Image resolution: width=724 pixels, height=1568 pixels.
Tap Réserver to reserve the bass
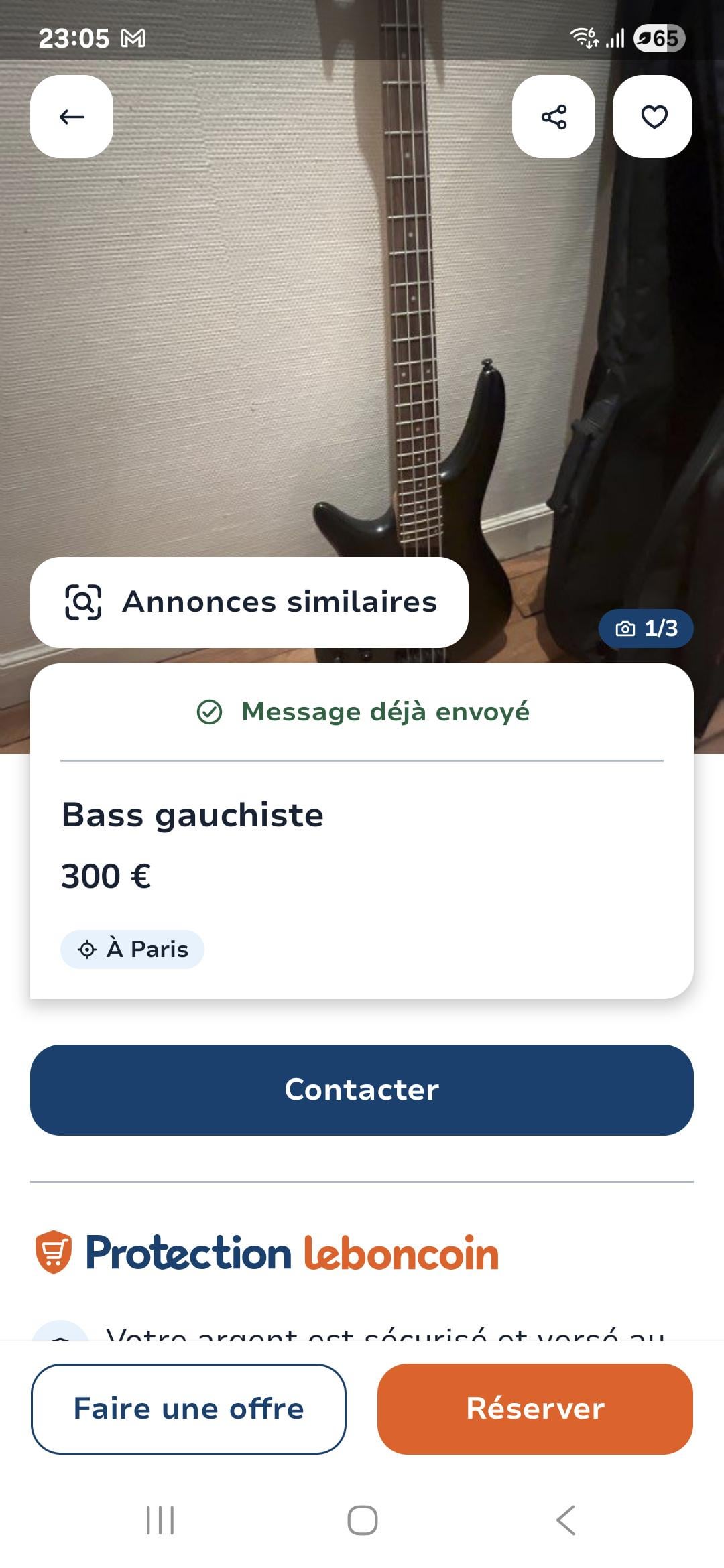click(x=535, y=1409)
